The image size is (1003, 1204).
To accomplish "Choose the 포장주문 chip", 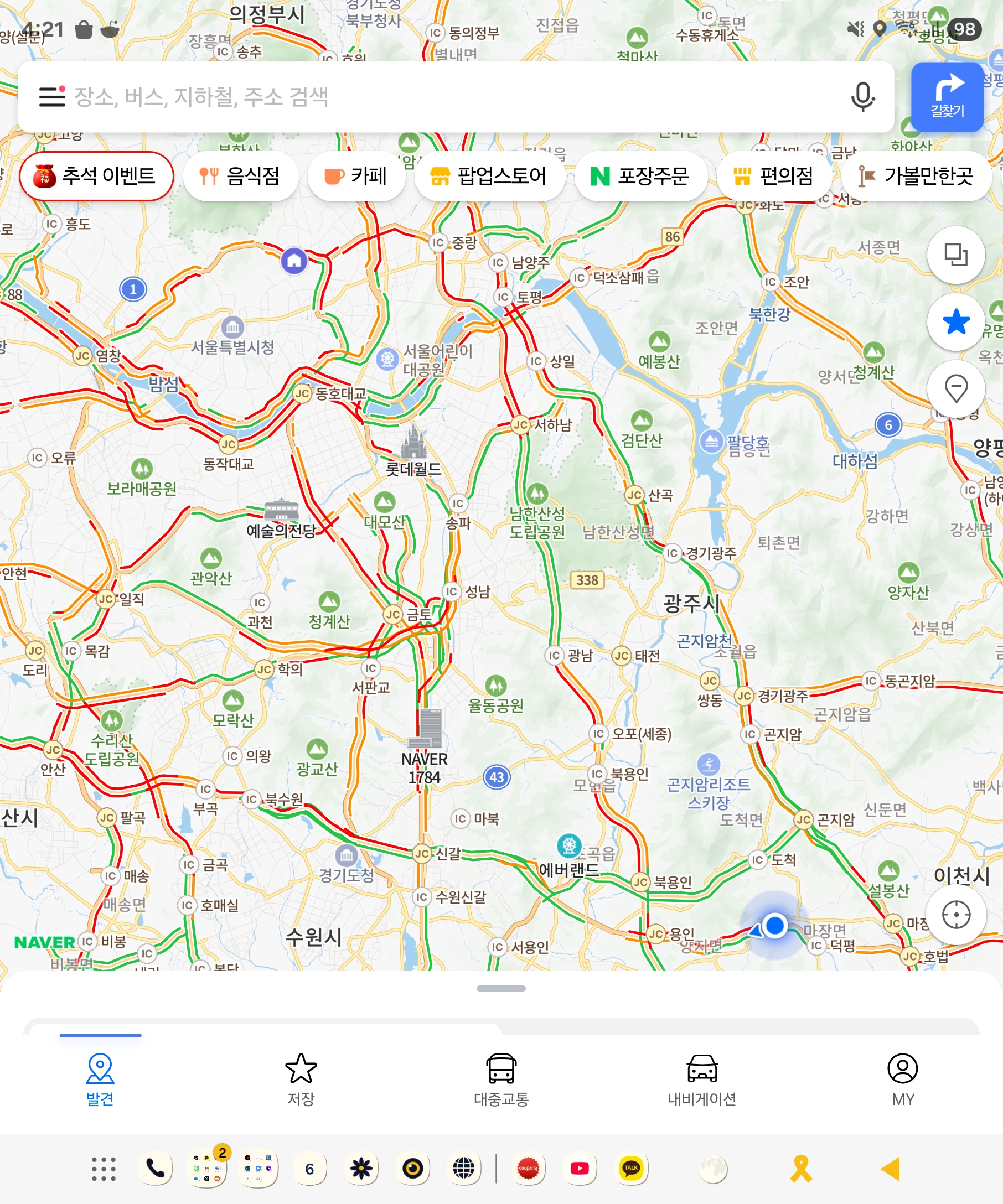I will [x=640, y=176].
